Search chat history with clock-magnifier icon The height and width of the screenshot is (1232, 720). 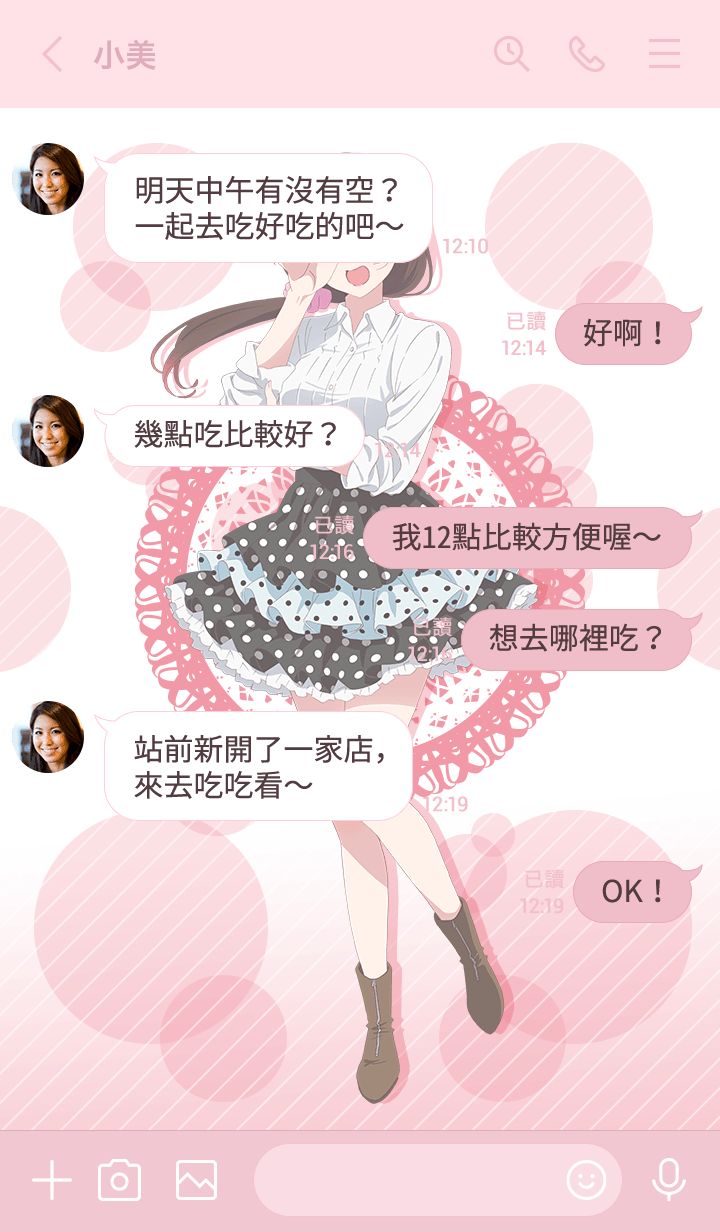511,54
